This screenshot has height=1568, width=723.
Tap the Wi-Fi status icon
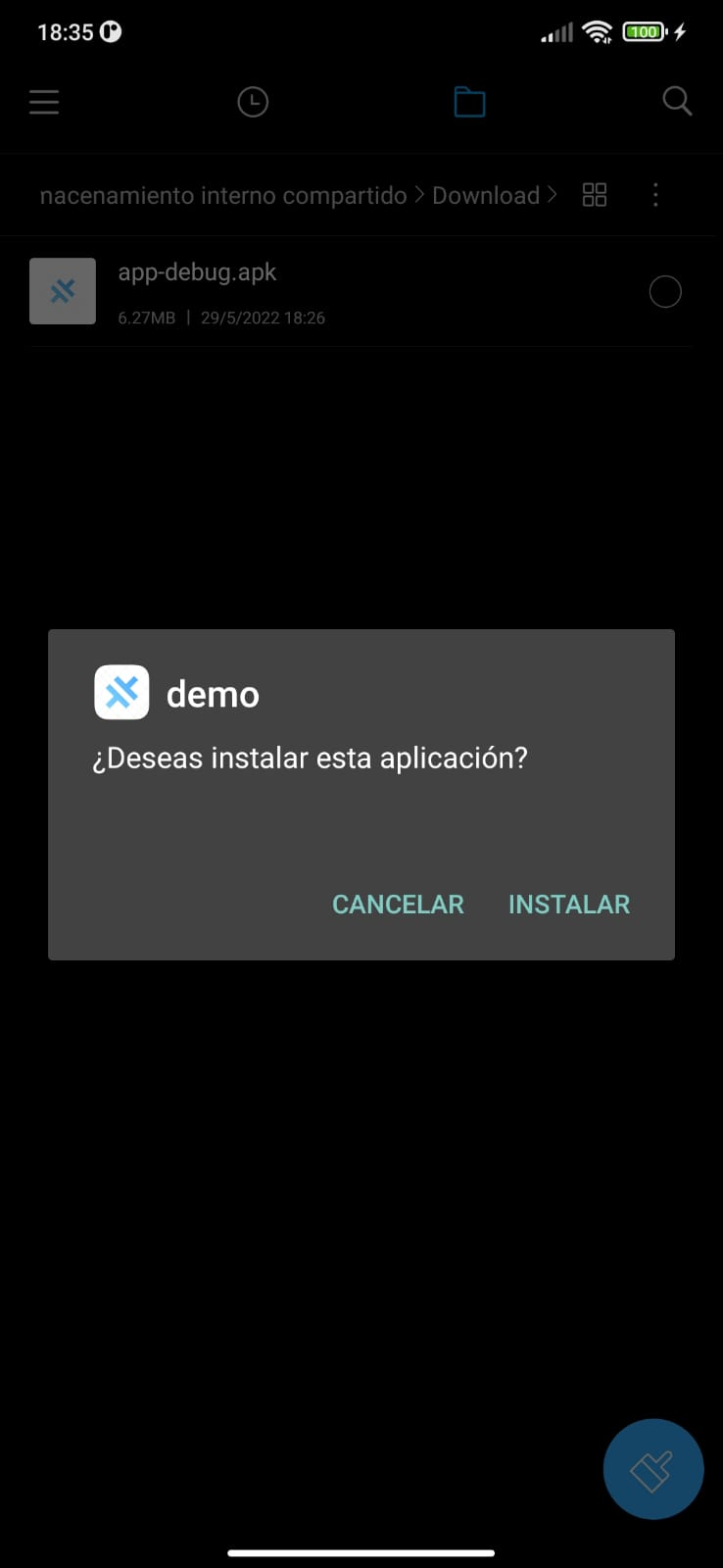click(599, 31)
